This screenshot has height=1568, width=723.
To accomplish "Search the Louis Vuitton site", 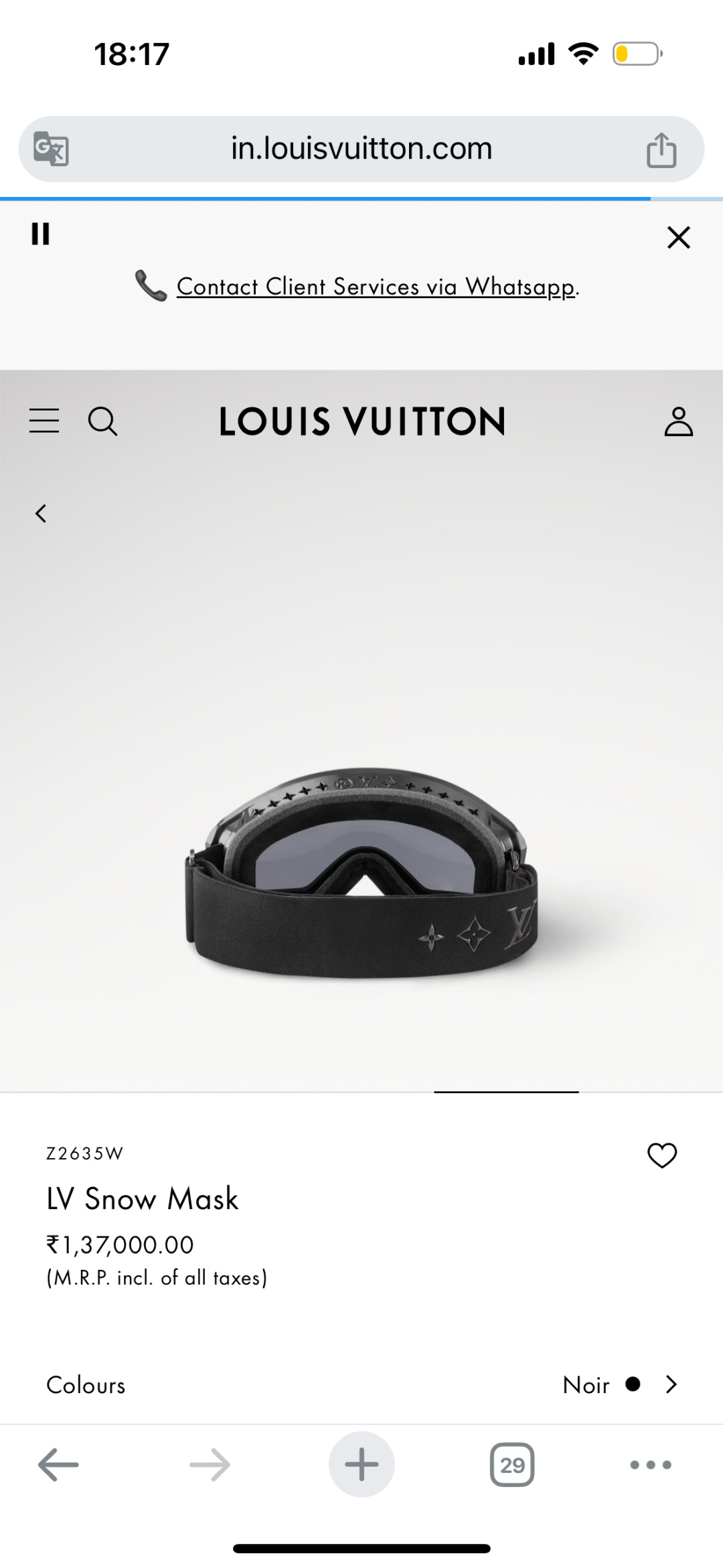I will 102,421.
